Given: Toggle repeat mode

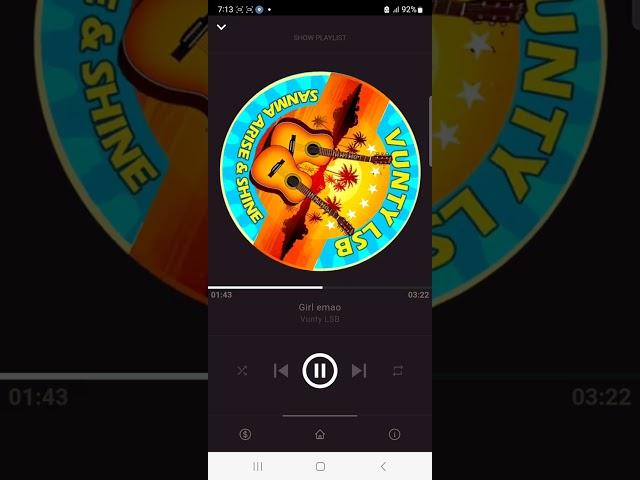Looking at the screenshot, I should pyautogui.click(x=398, y=371).
